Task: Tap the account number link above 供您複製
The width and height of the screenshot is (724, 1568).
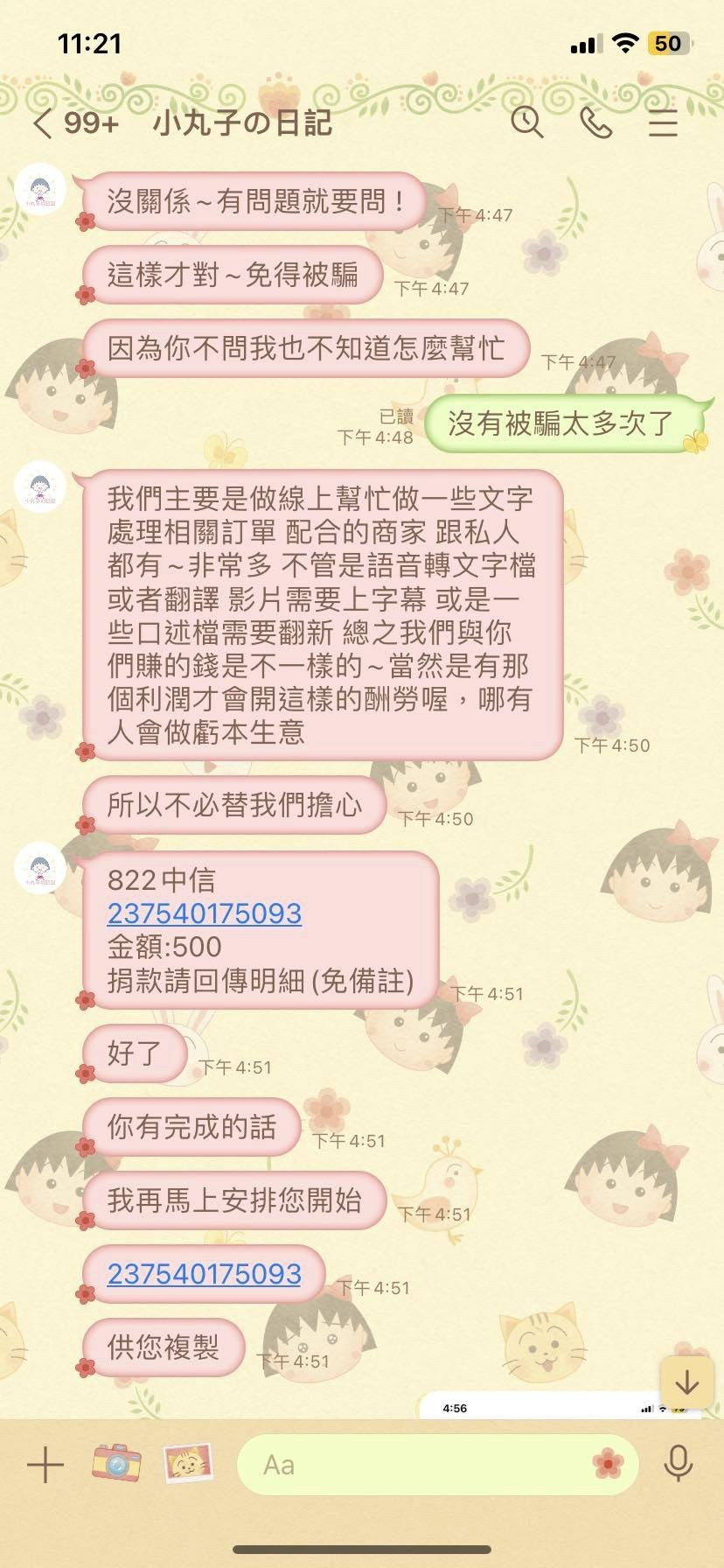Action: click(205, 1274)
